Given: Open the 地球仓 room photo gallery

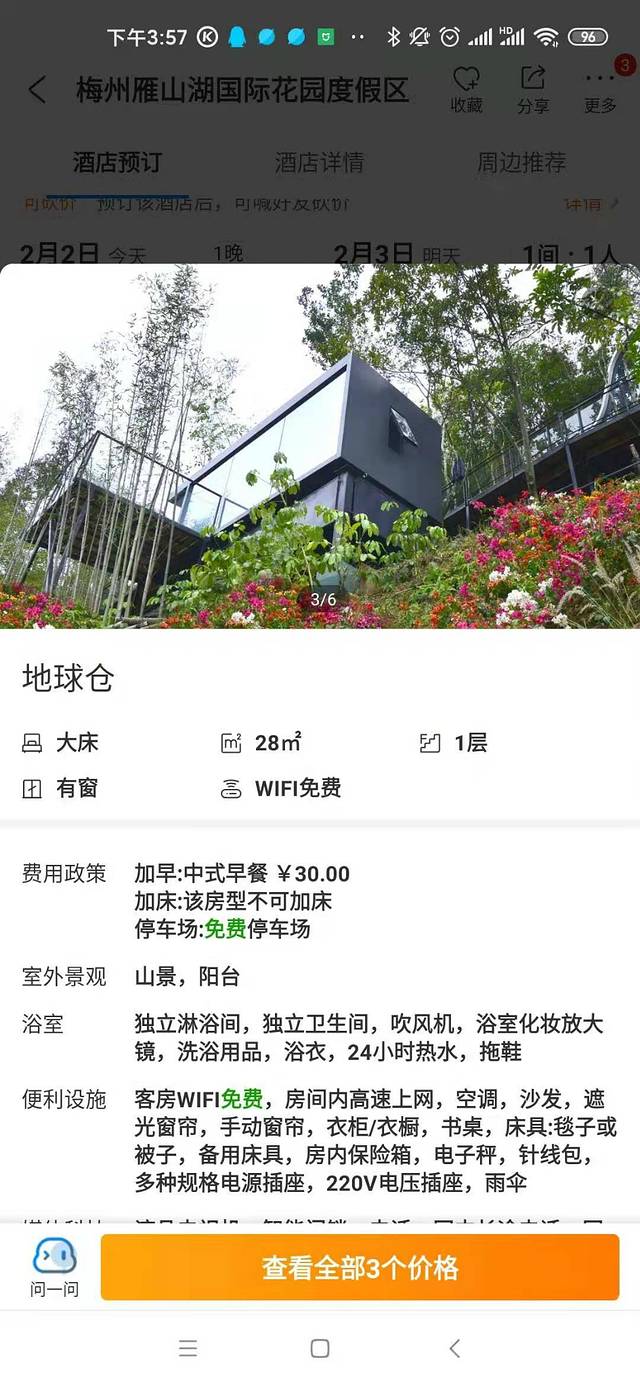Looking at the screenshot, I should coord(320,445).
